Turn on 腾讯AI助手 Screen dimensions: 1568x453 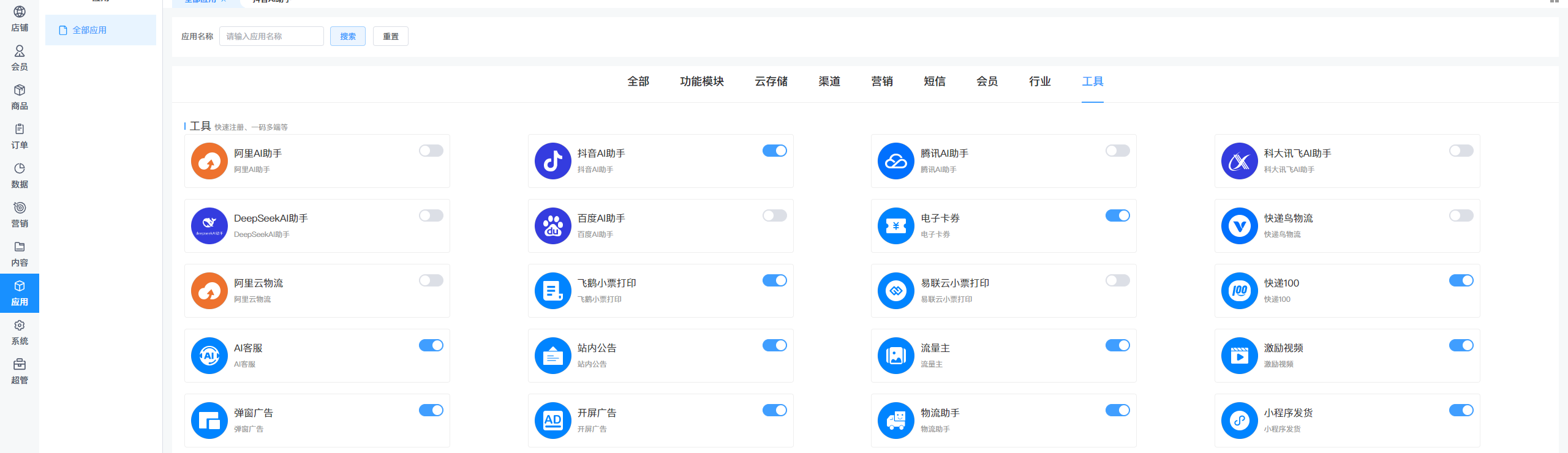coord(1118,151)
